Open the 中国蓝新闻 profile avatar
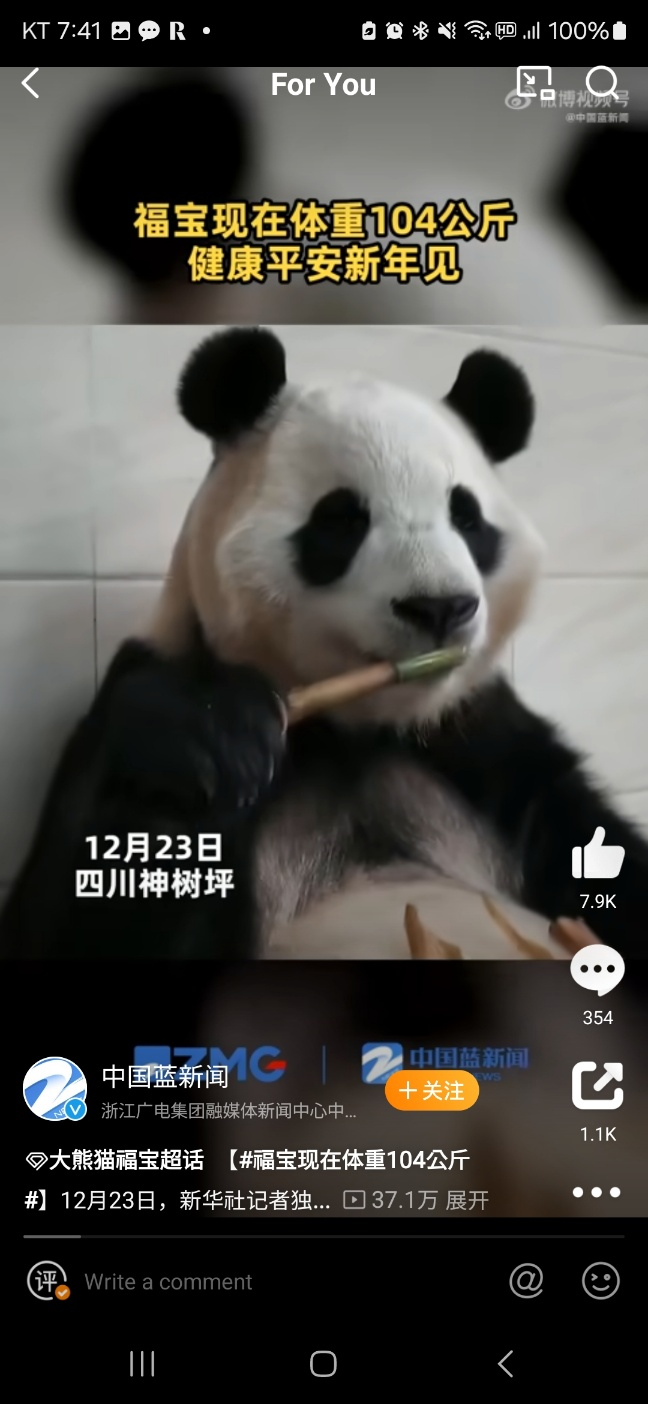 tap(55, 1089)
